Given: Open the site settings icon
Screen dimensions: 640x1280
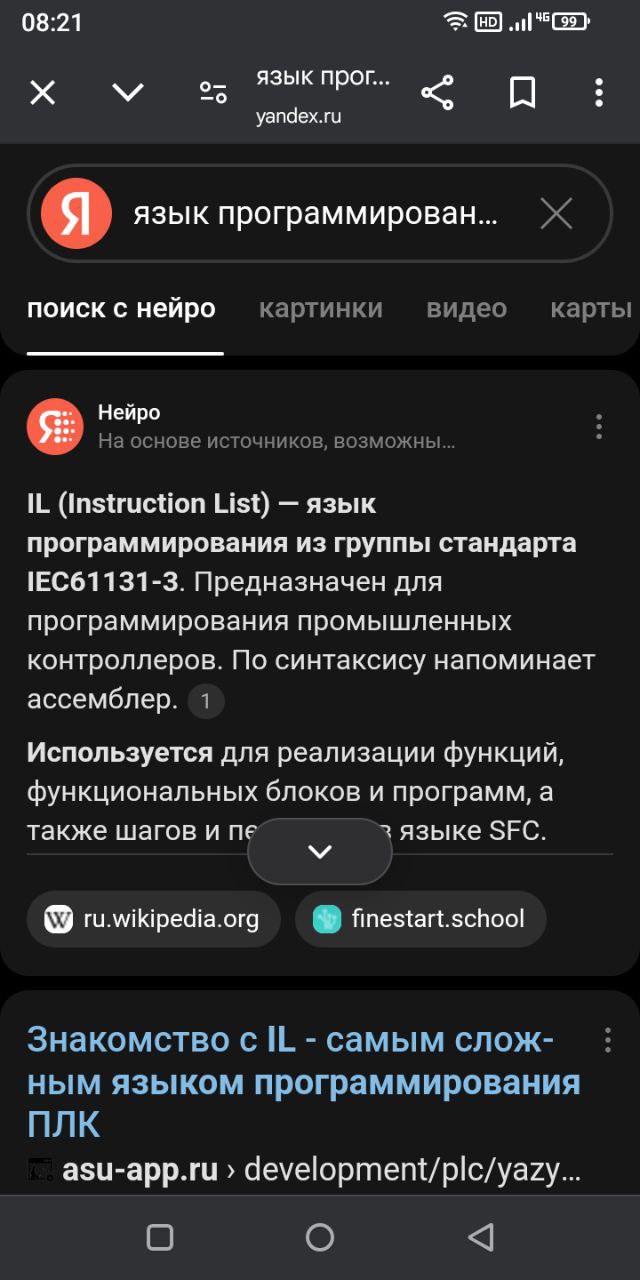Looking at the screenshot, I should tap(213, 93).
